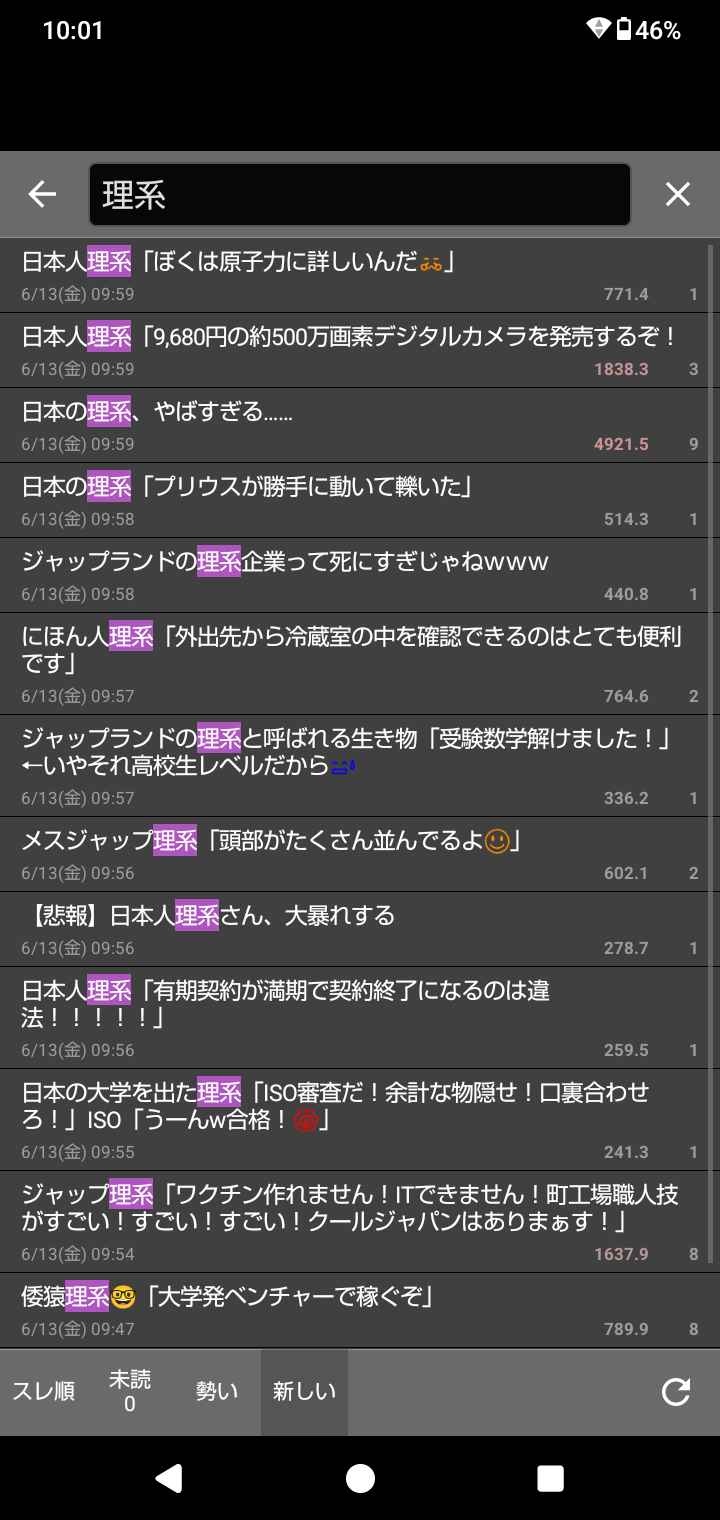Open thread 頭部がたくさん並んでるよ
Viewport: 720px width, 1520px height.
pos(350,854)
